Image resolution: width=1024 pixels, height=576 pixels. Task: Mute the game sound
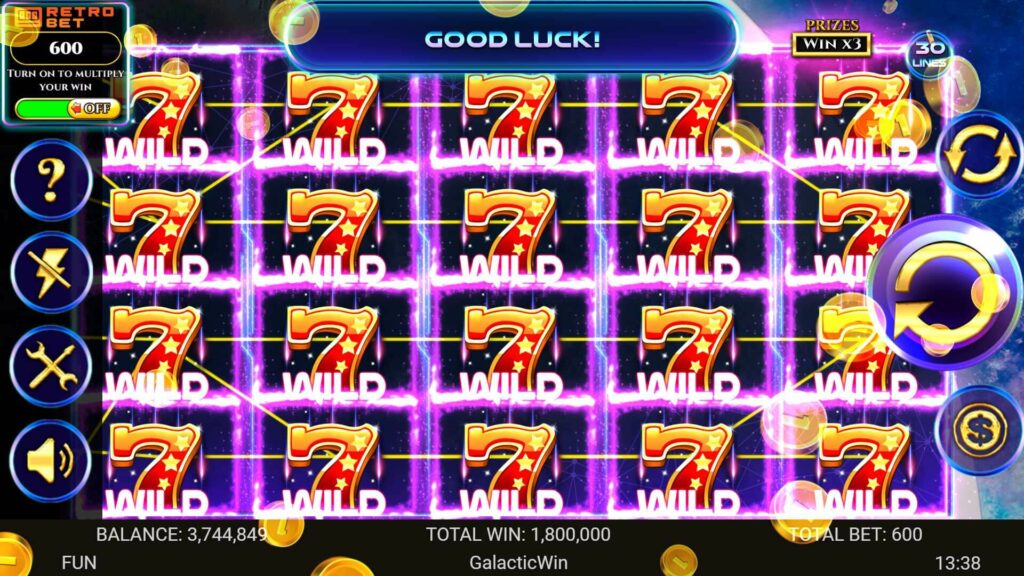point(50,460)
